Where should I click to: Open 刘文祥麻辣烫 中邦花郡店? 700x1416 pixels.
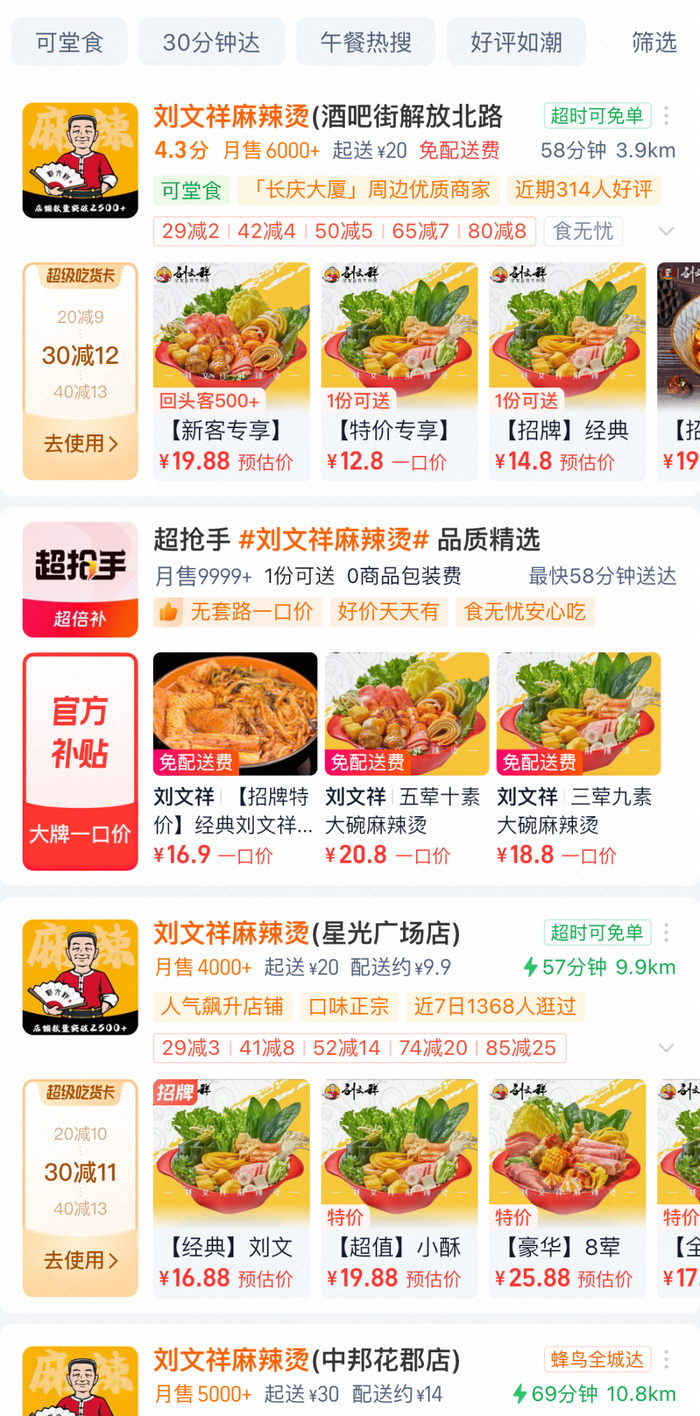[x=306, y=1361]
